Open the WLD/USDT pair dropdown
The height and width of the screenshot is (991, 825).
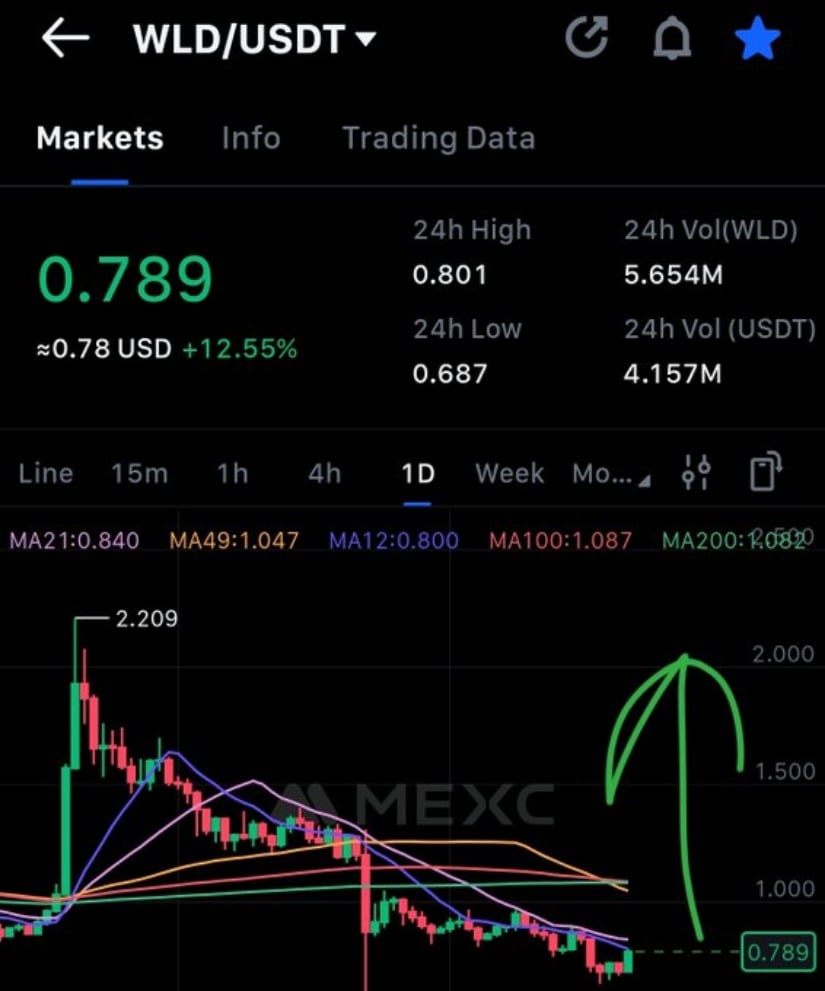click(254, 39)
